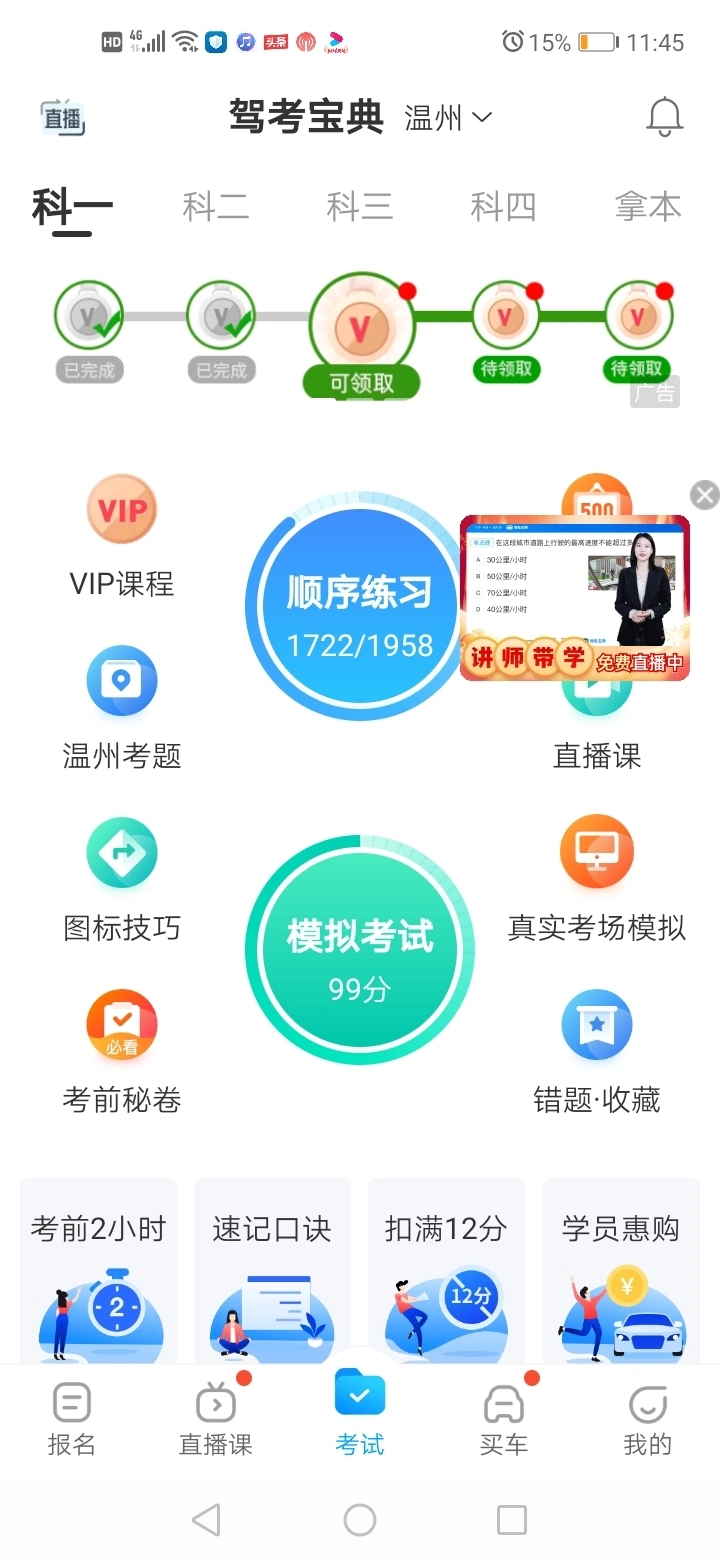
Task: Switch to the 我的 tab
Action: click(x=648, y=1418)
